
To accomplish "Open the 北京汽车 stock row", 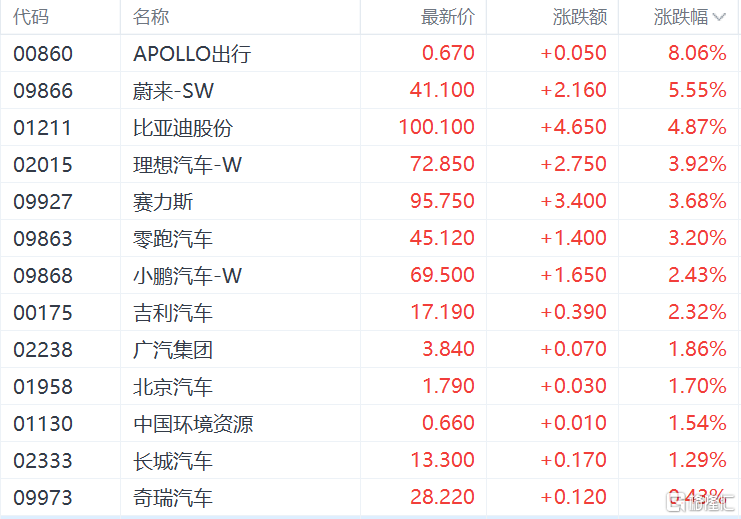I will click(x=173, y=387).
